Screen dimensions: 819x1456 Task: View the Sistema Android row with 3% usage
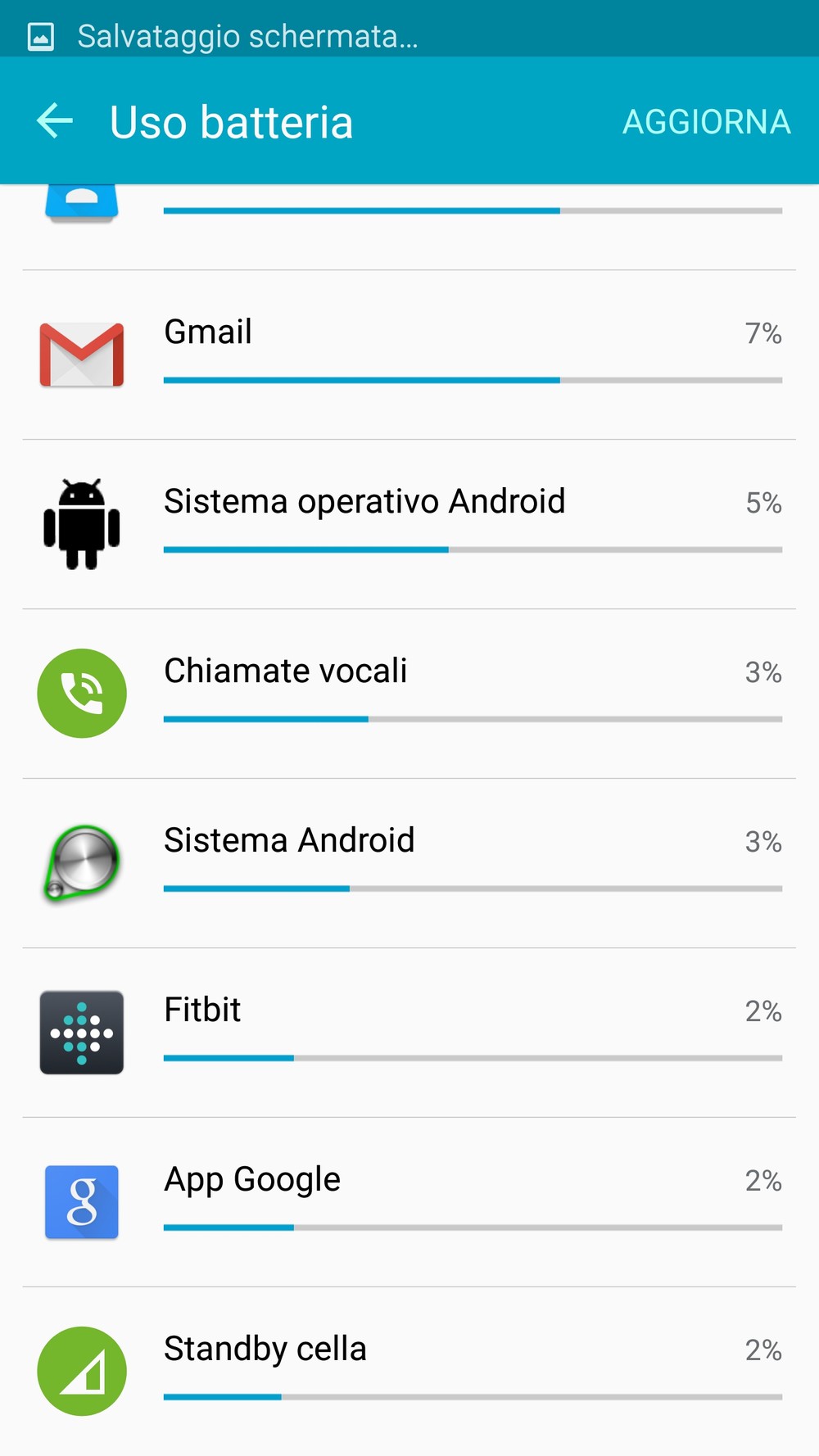click(x=409, y=863)
